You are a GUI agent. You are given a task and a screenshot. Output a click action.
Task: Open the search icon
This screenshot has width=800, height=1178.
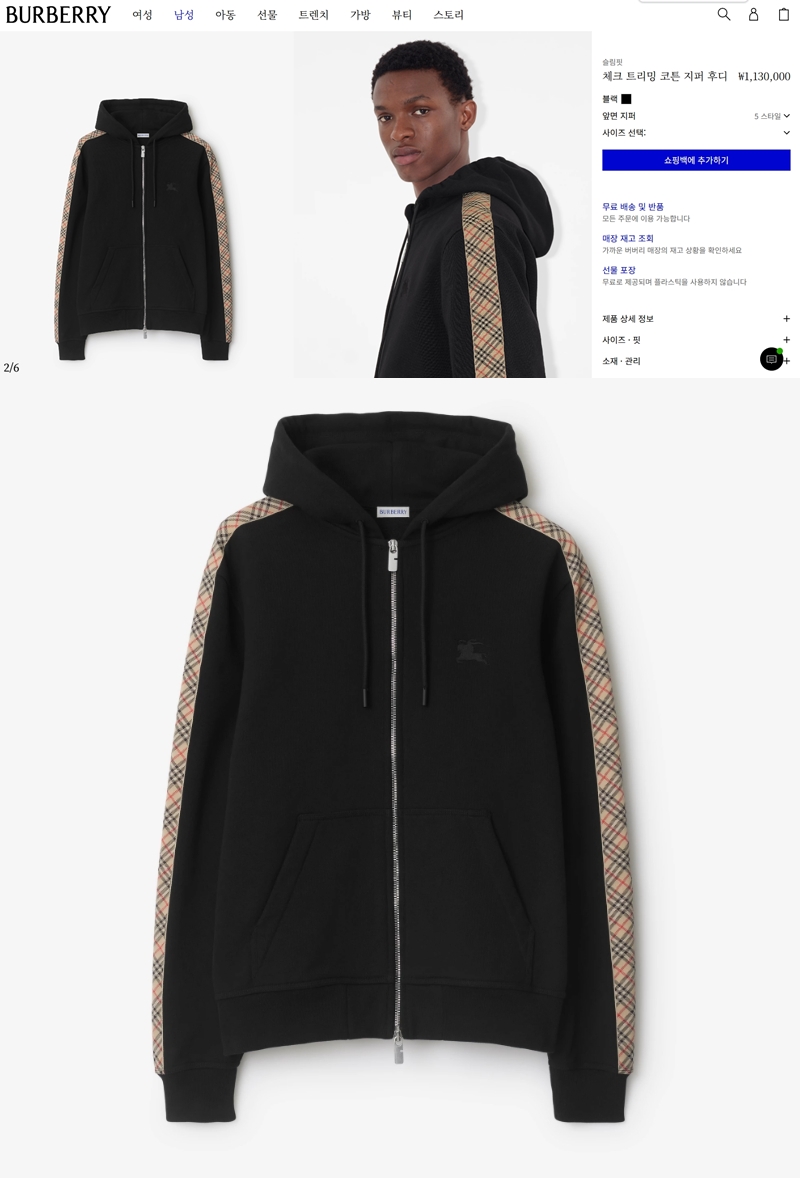724,14
